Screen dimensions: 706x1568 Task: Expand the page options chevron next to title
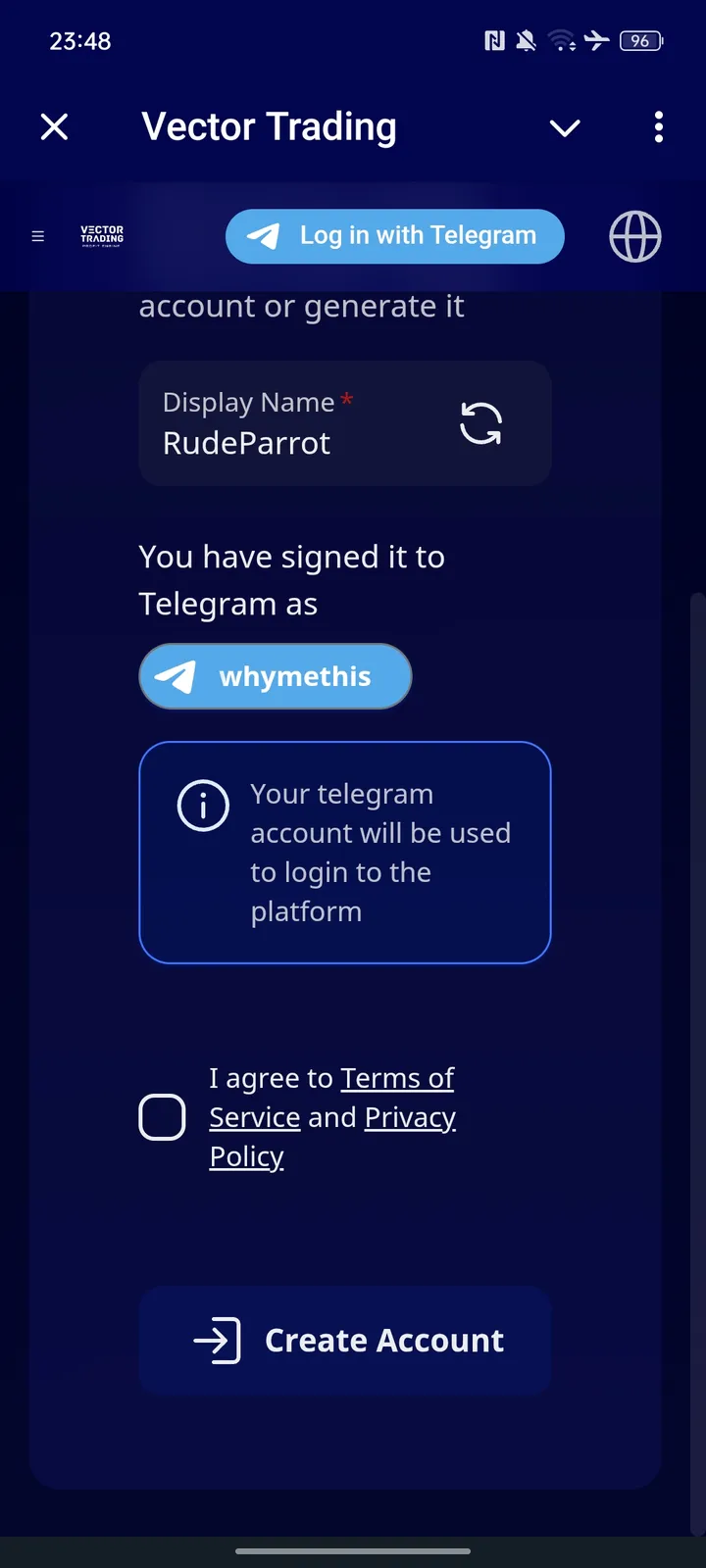pos(565,127)
